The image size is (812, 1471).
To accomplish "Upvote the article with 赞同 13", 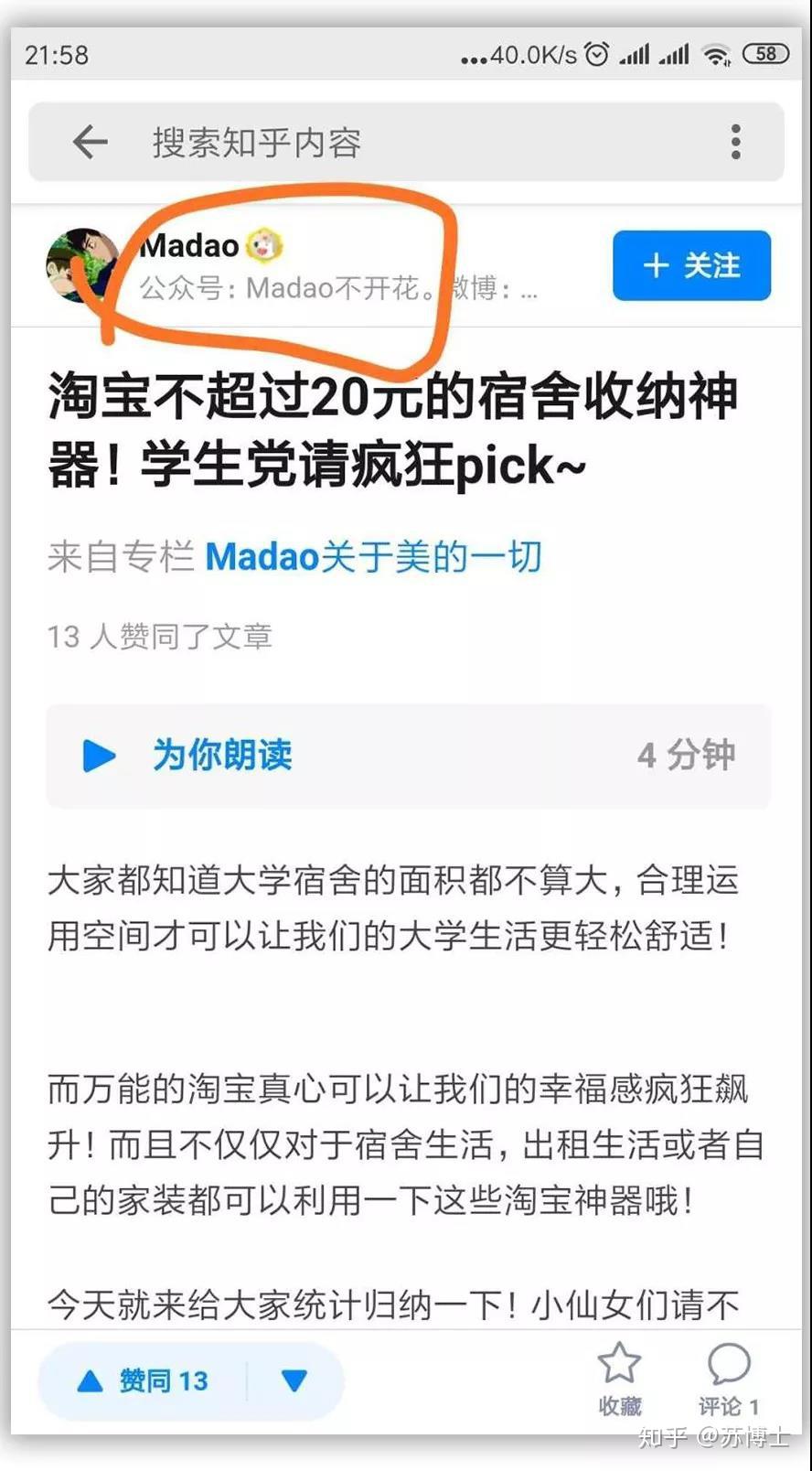I will pyautogui.click(x=143, y=1380).
